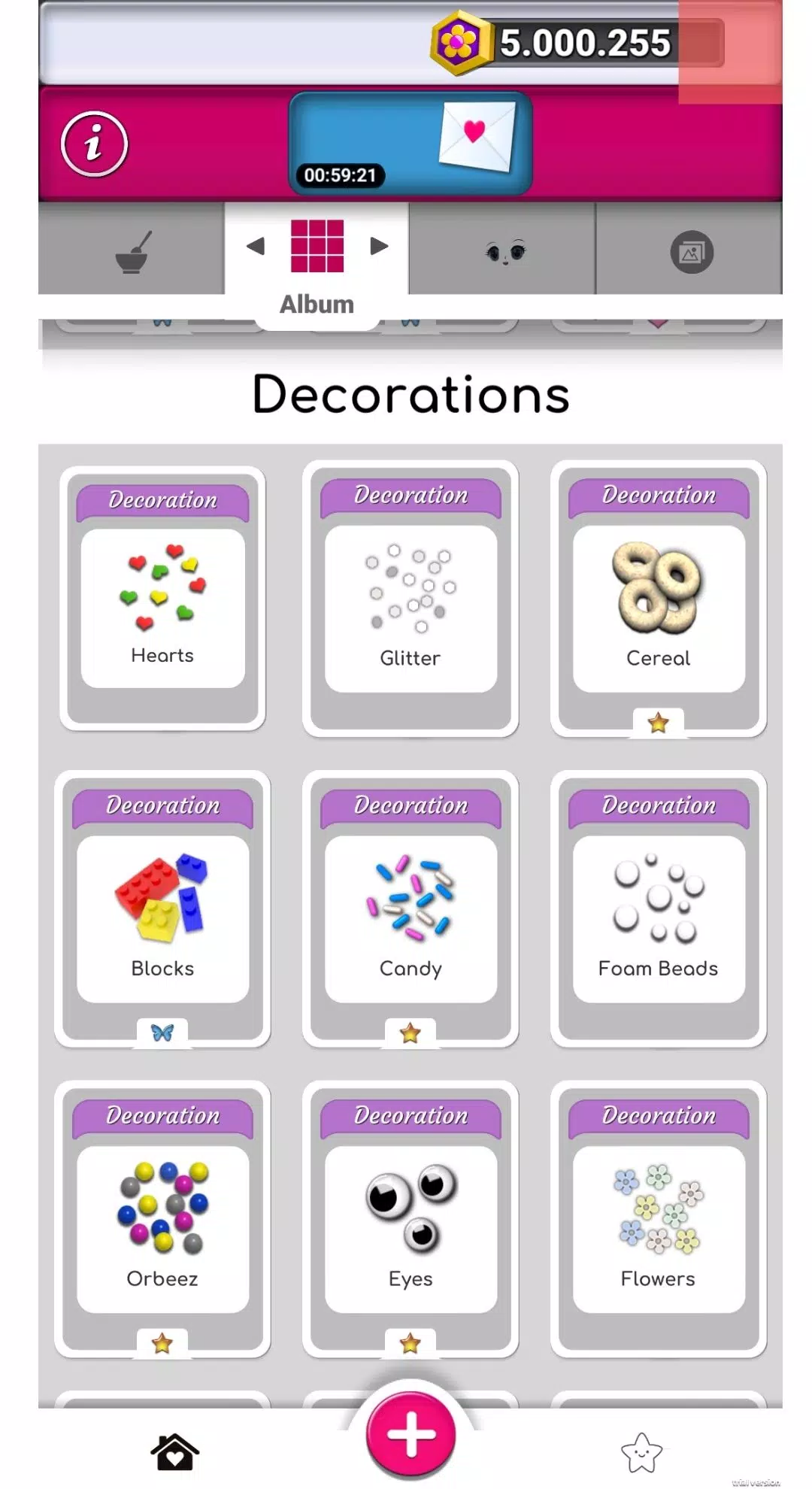Go to next album page arrow
Viewport: 812px width, 1489px height.
379,246
